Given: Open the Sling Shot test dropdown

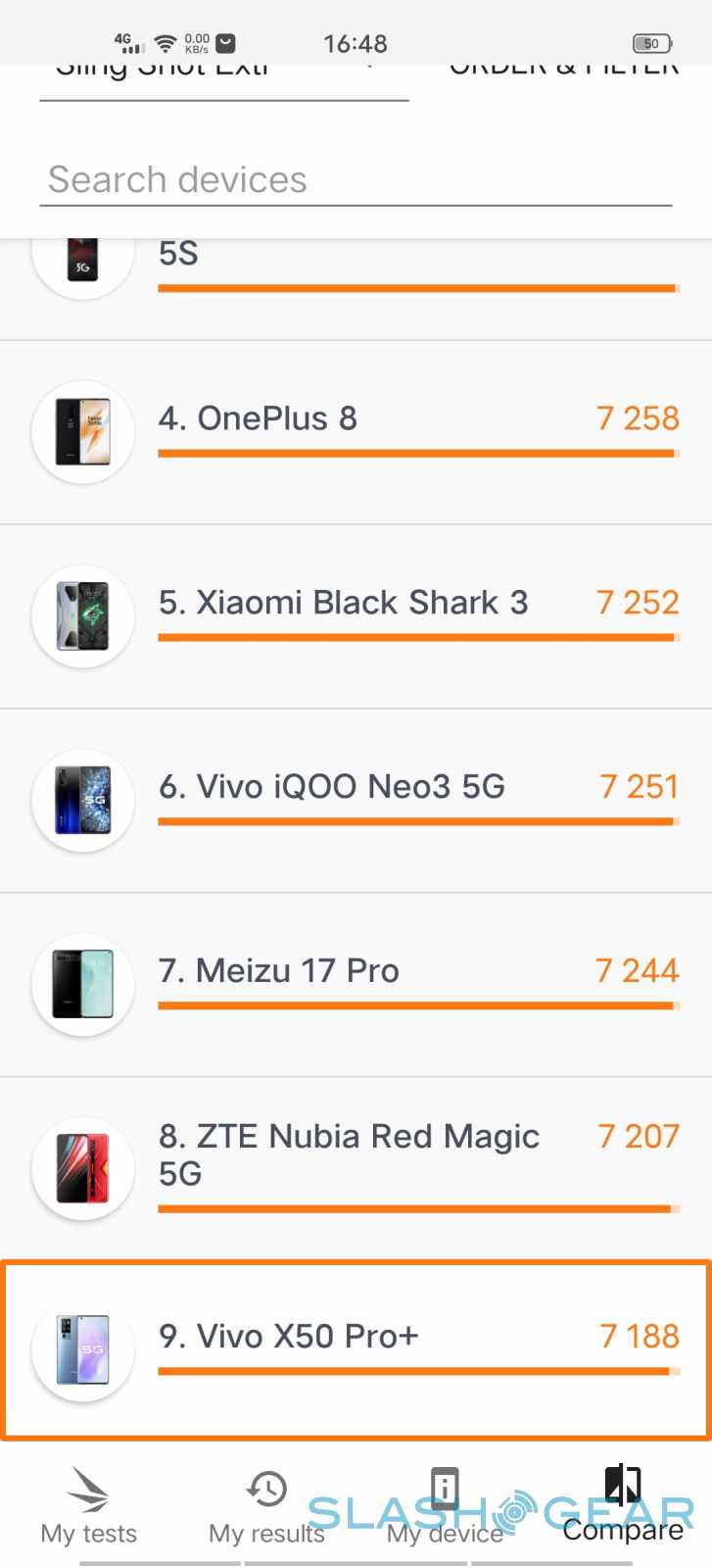Looking at the screenshot, I should coord(223,74).
